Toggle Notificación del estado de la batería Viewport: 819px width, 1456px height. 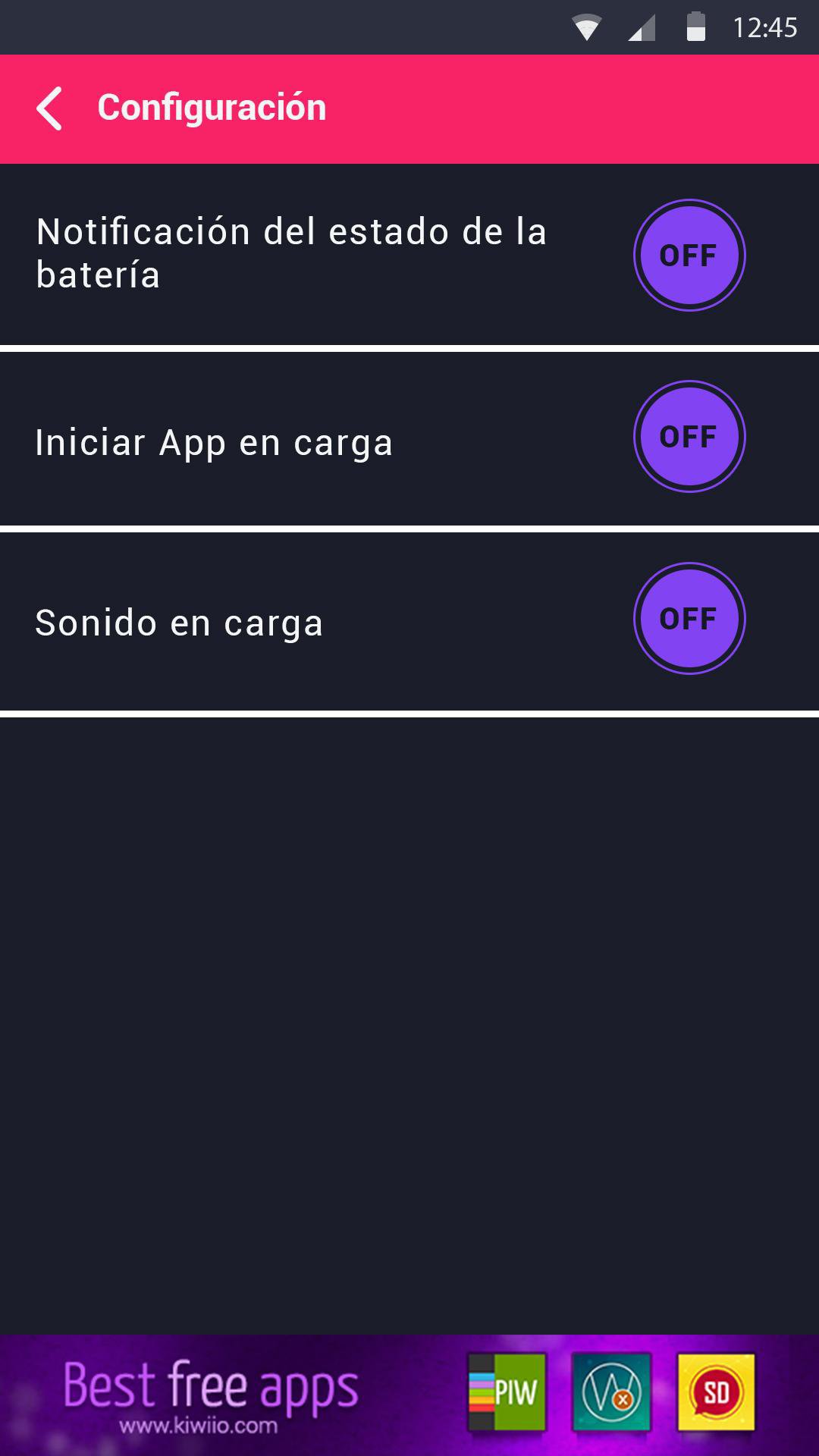pyautogui.click(x=689, y=255)
